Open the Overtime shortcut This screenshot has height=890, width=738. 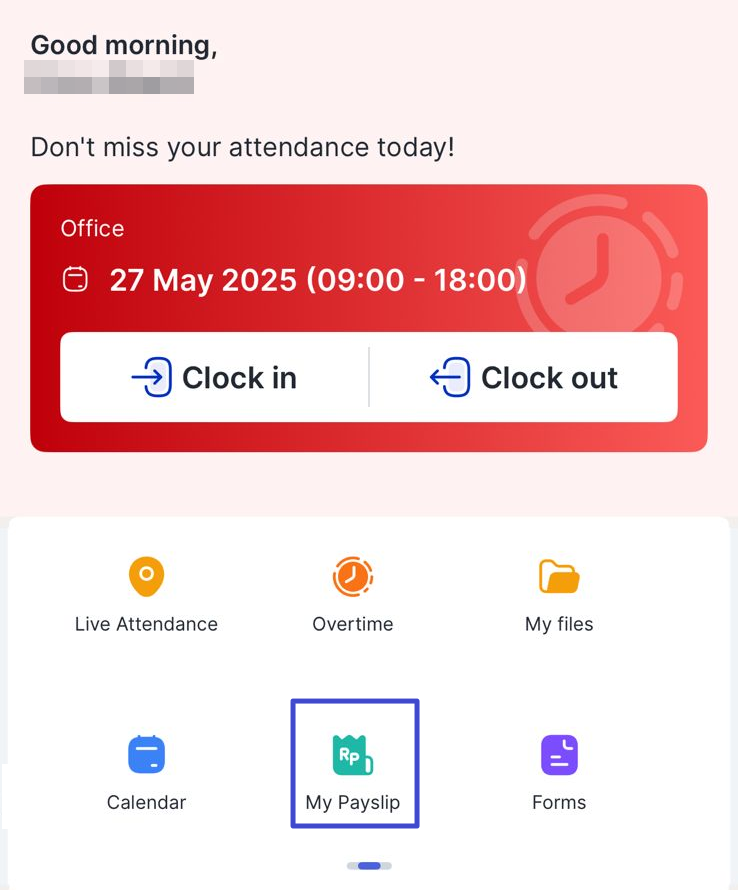(x=353, y=596)
